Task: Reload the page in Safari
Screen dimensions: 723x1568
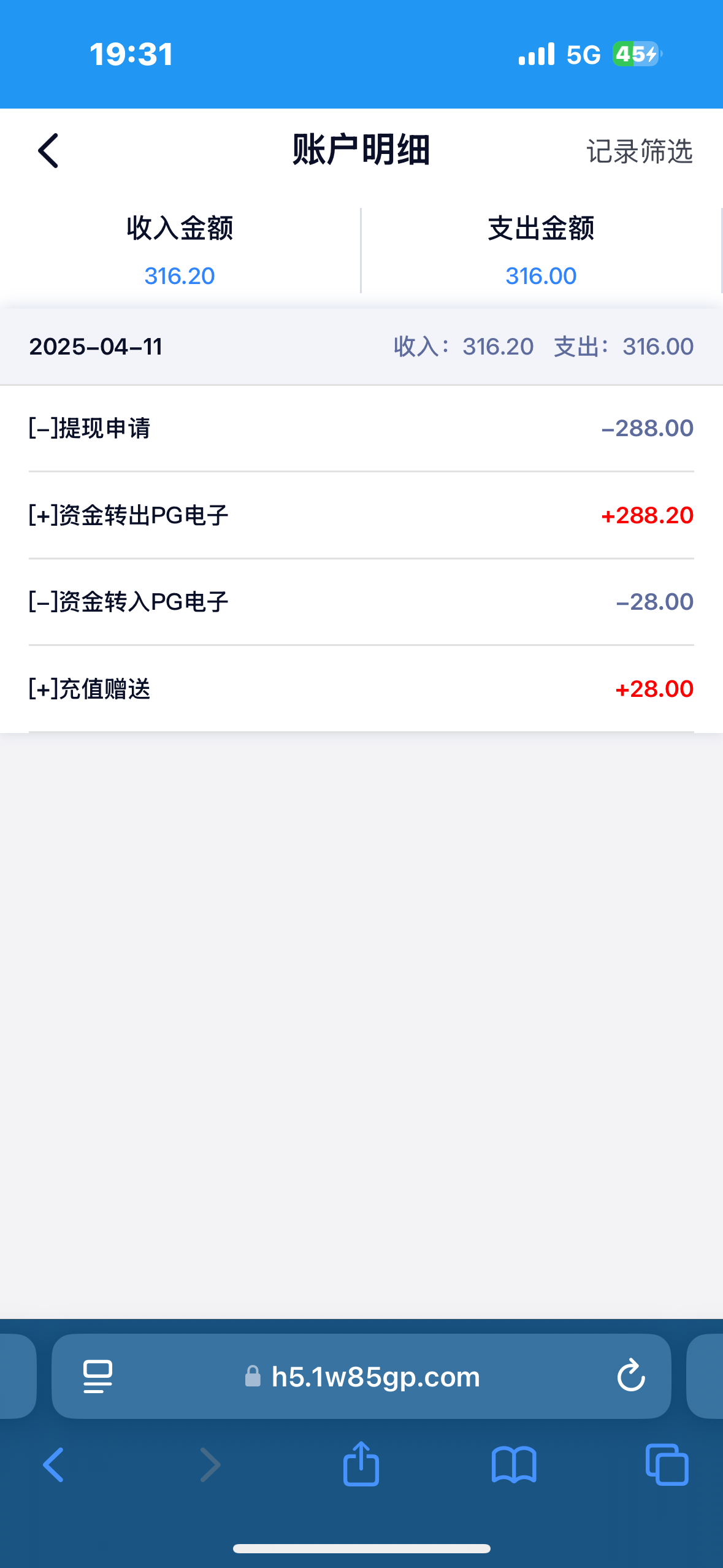Action: (630, 1376)
